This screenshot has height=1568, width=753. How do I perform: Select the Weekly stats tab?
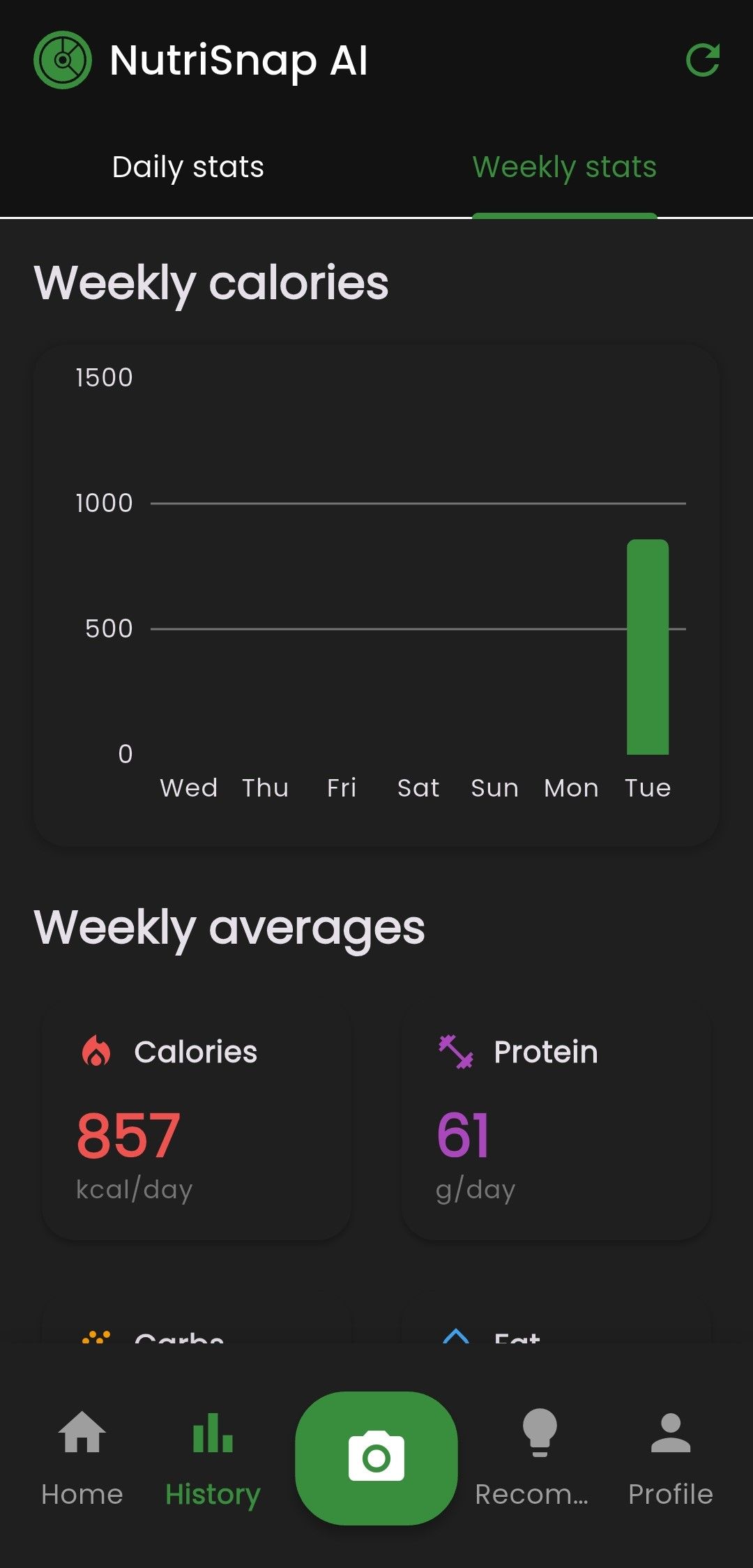click(564, 167)
